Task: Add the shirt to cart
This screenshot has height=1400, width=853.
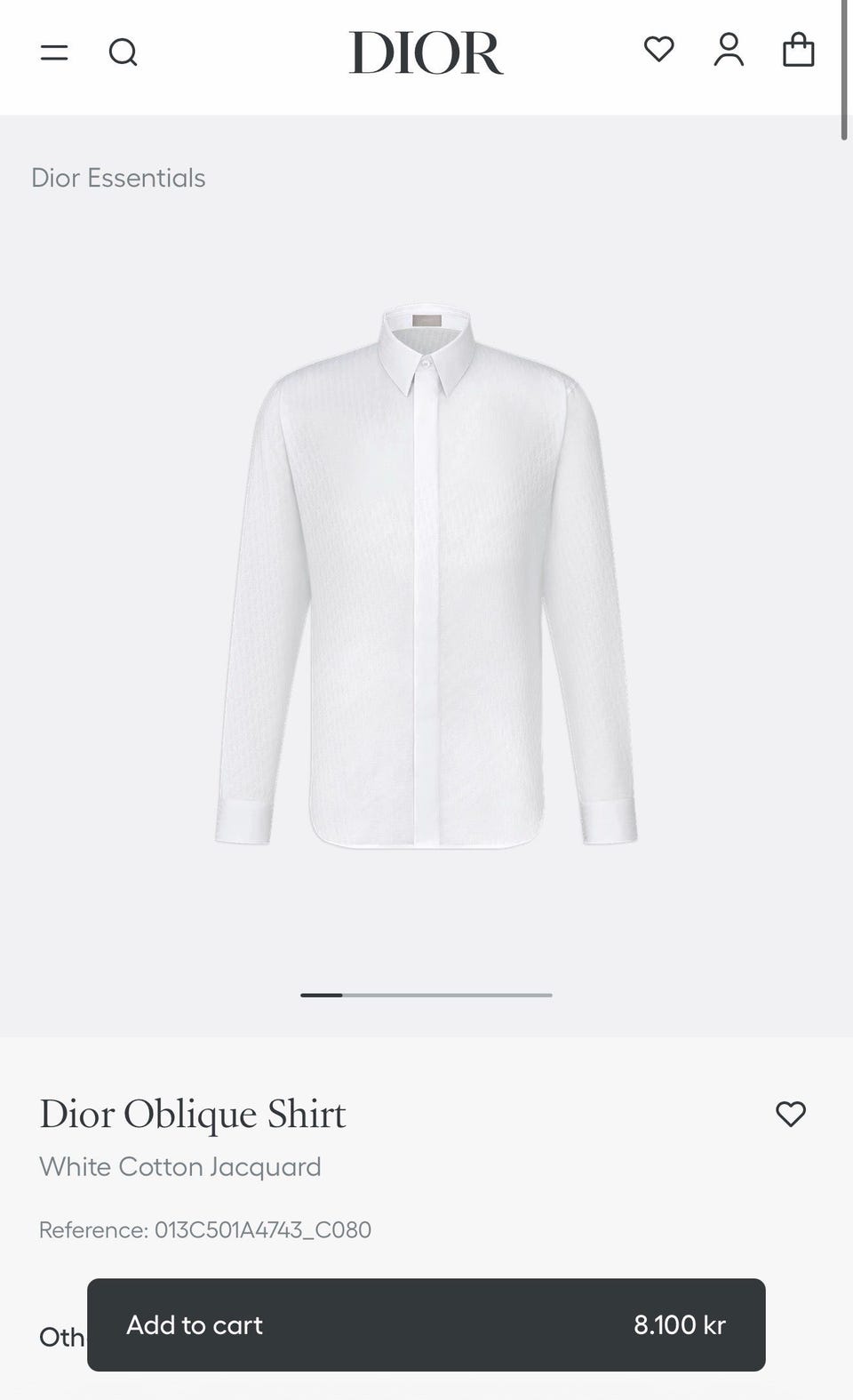Action: point(426,1324)
